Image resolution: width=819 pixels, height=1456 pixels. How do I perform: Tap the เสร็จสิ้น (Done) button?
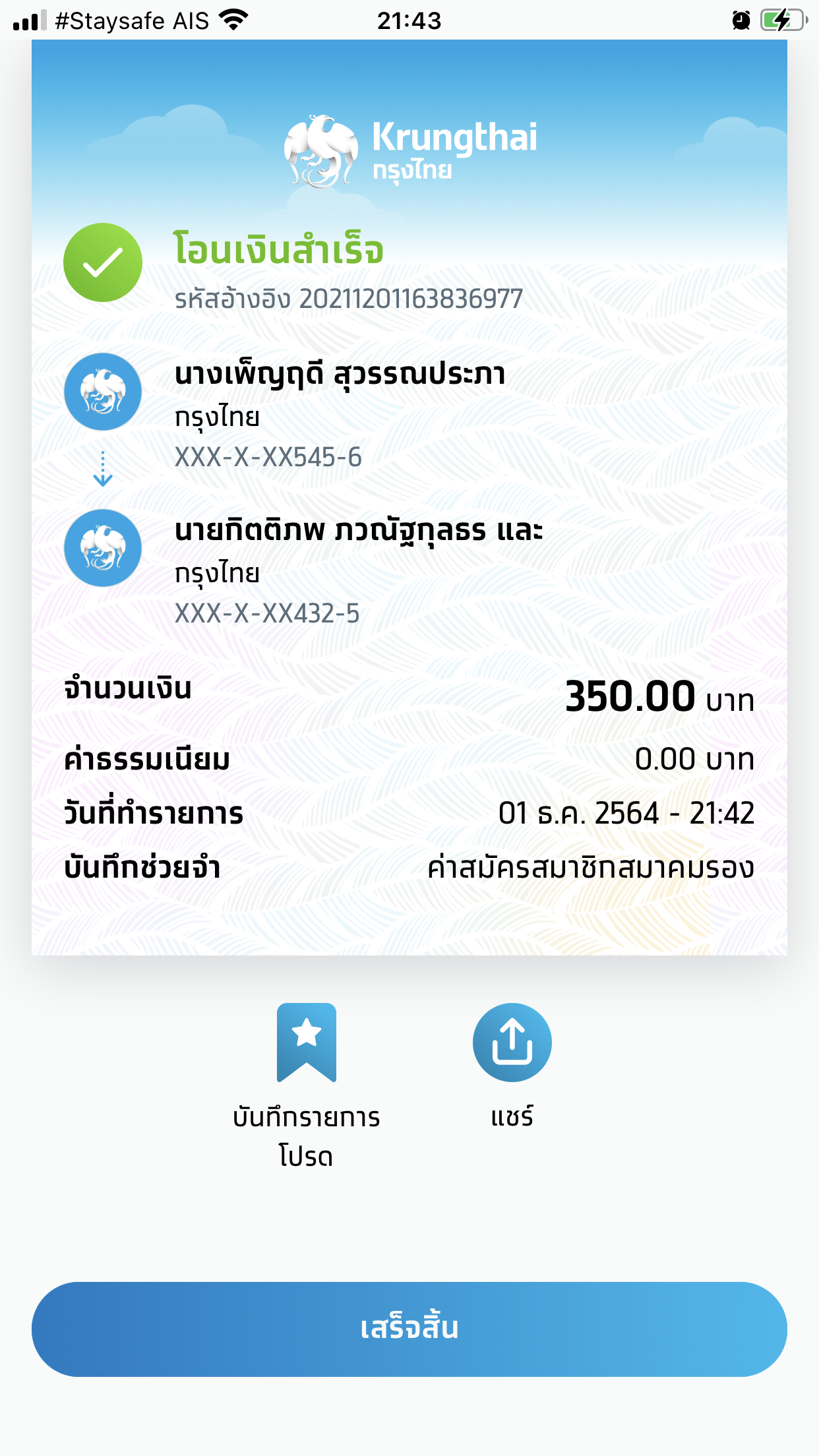pos(409,1329)
